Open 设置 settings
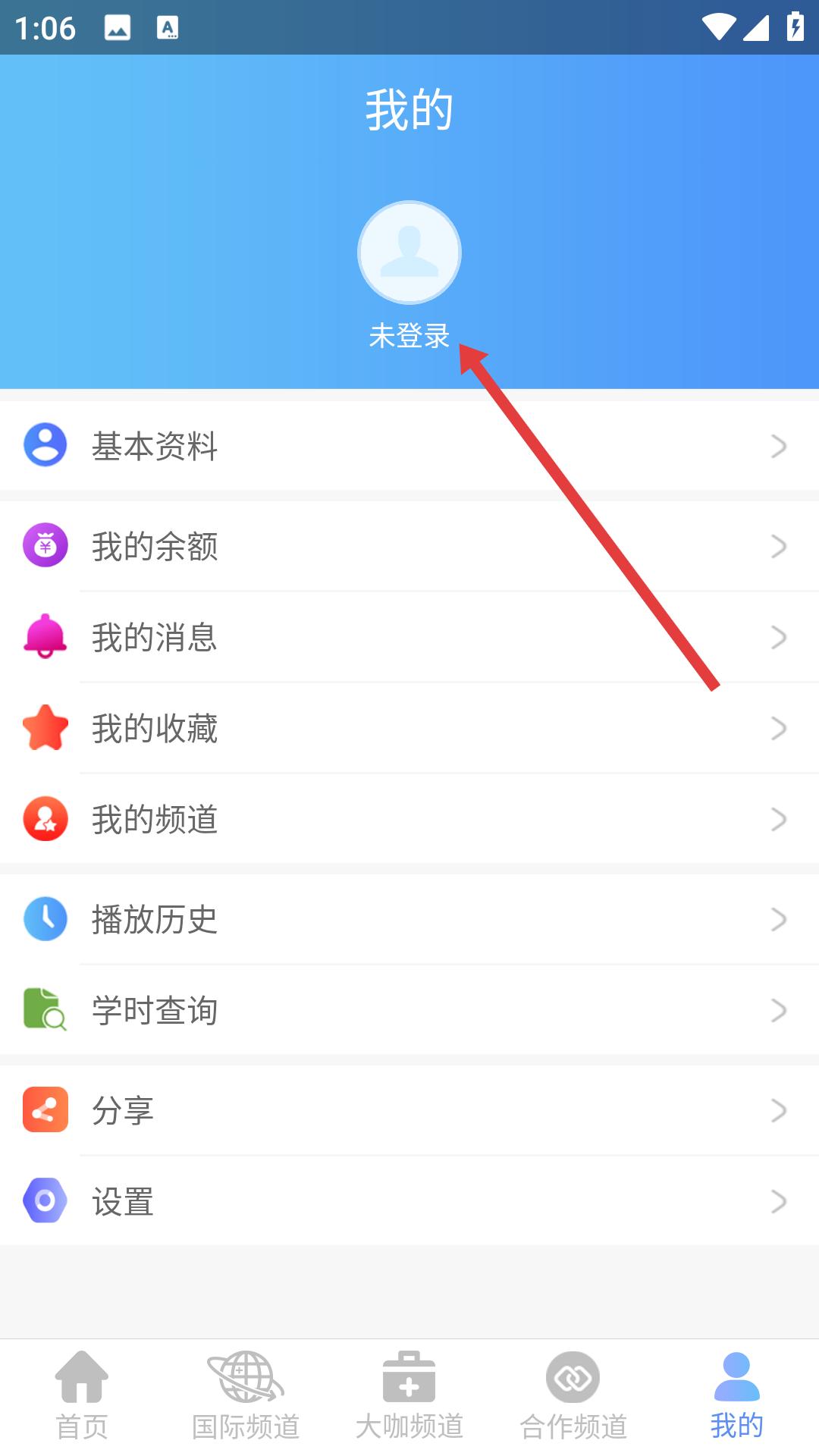819x1456 pixels. pos(409,1201)
